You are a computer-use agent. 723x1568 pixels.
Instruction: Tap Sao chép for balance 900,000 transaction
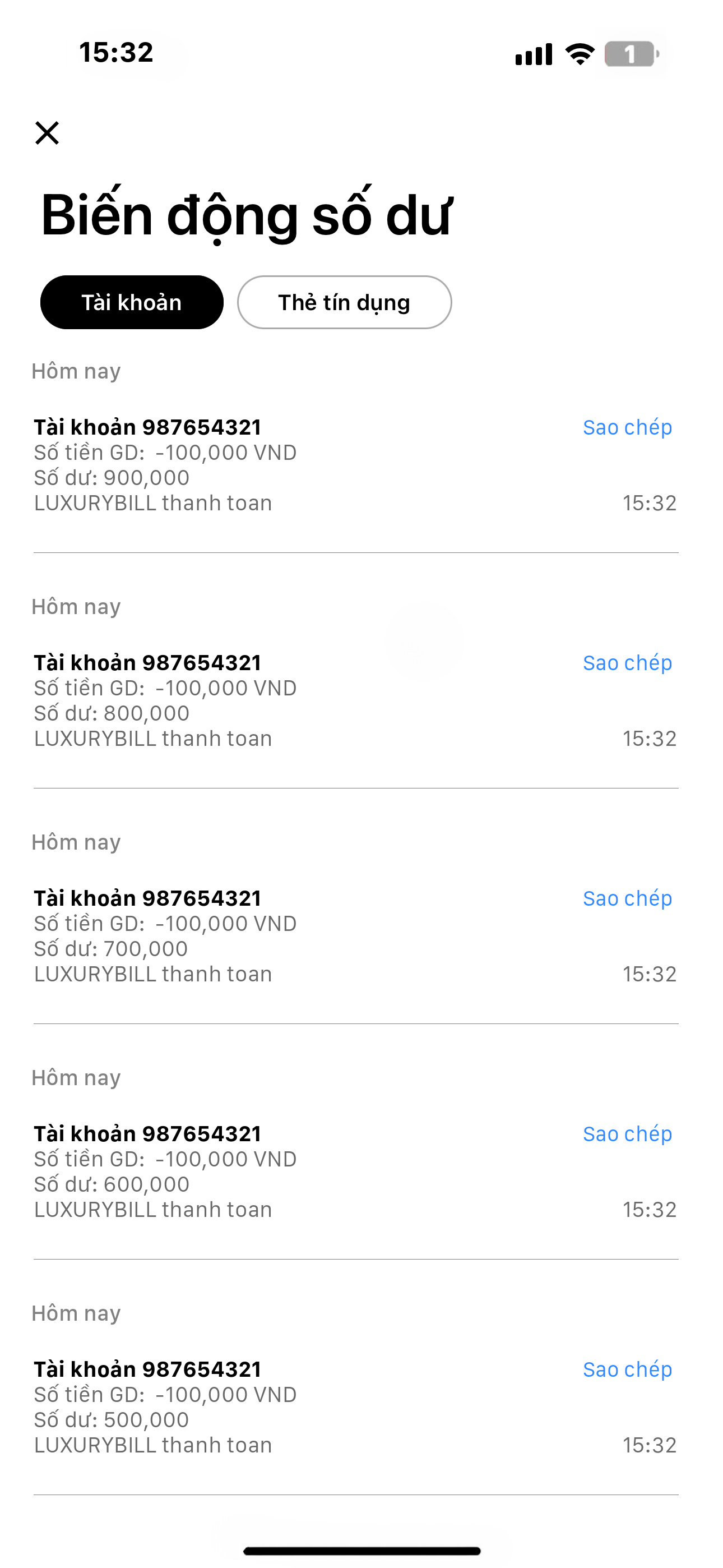pos(627,427)
